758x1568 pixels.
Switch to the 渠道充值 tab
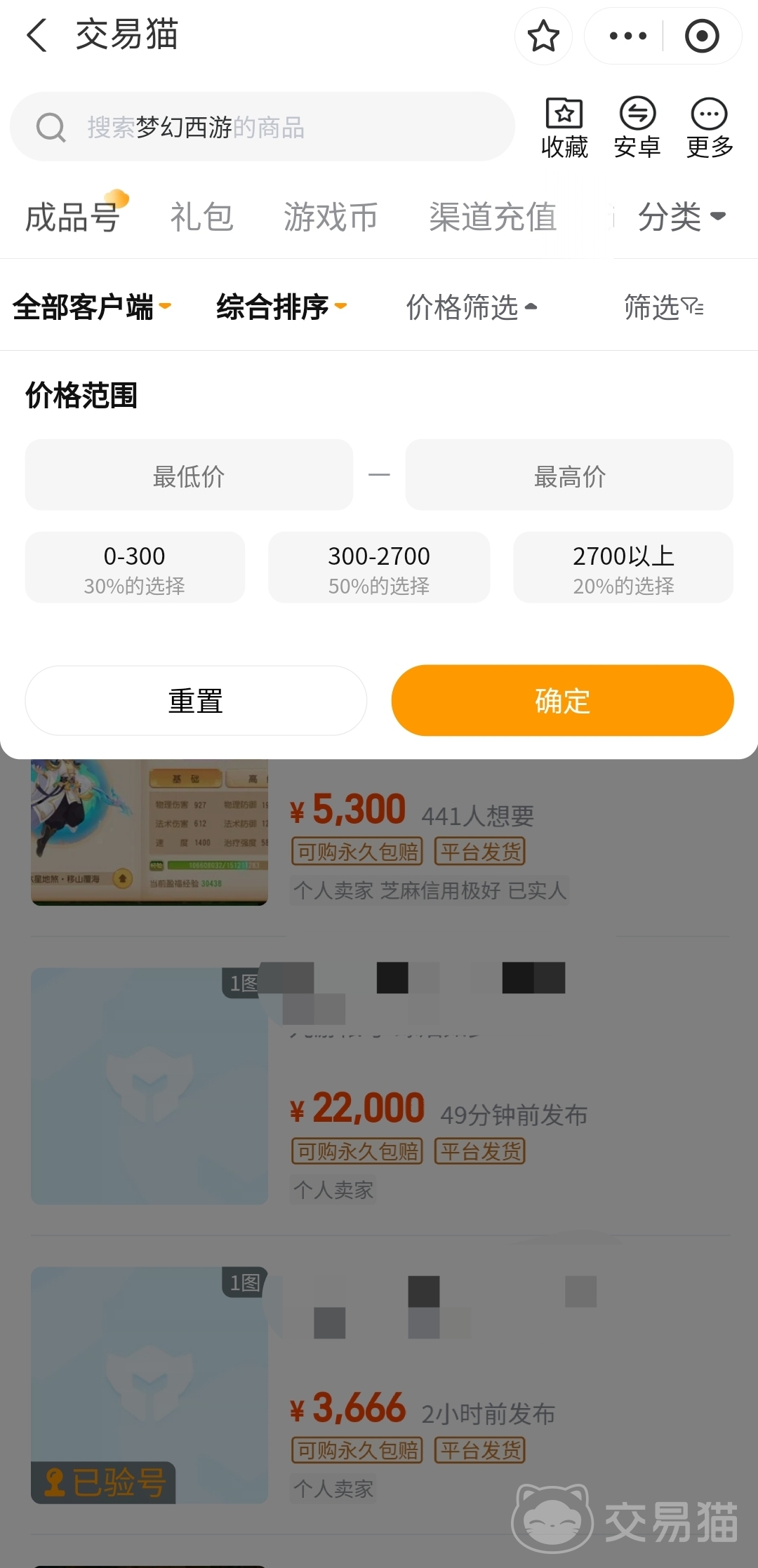click(x=493, y=217)
